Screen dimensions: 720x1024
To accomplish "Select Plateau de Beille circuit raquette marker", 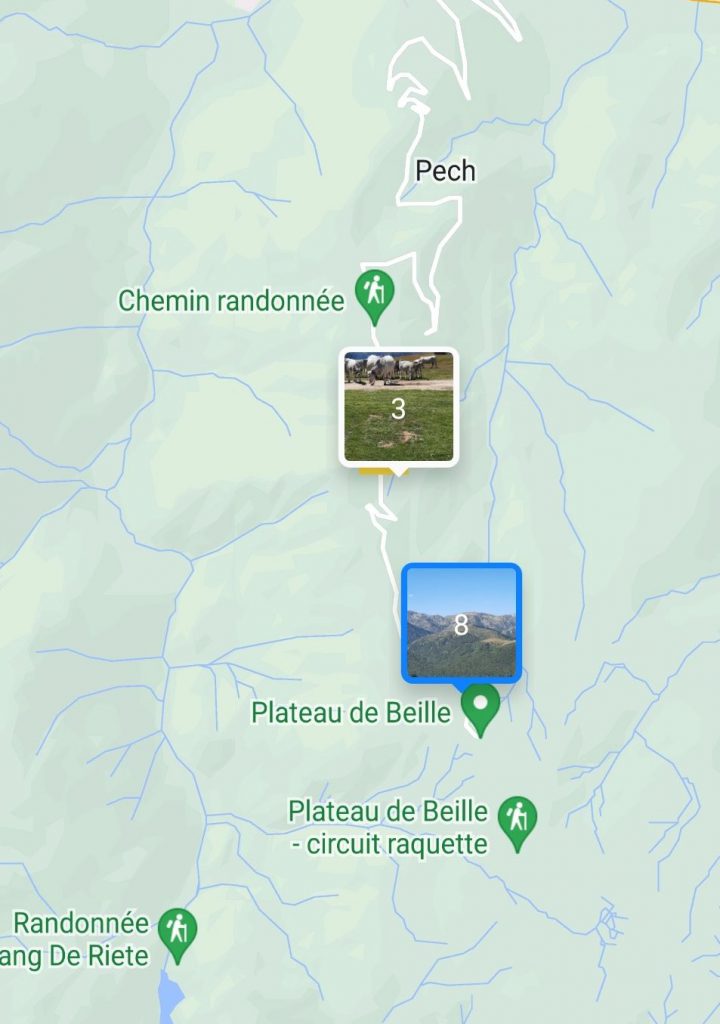I will [517, 820].
